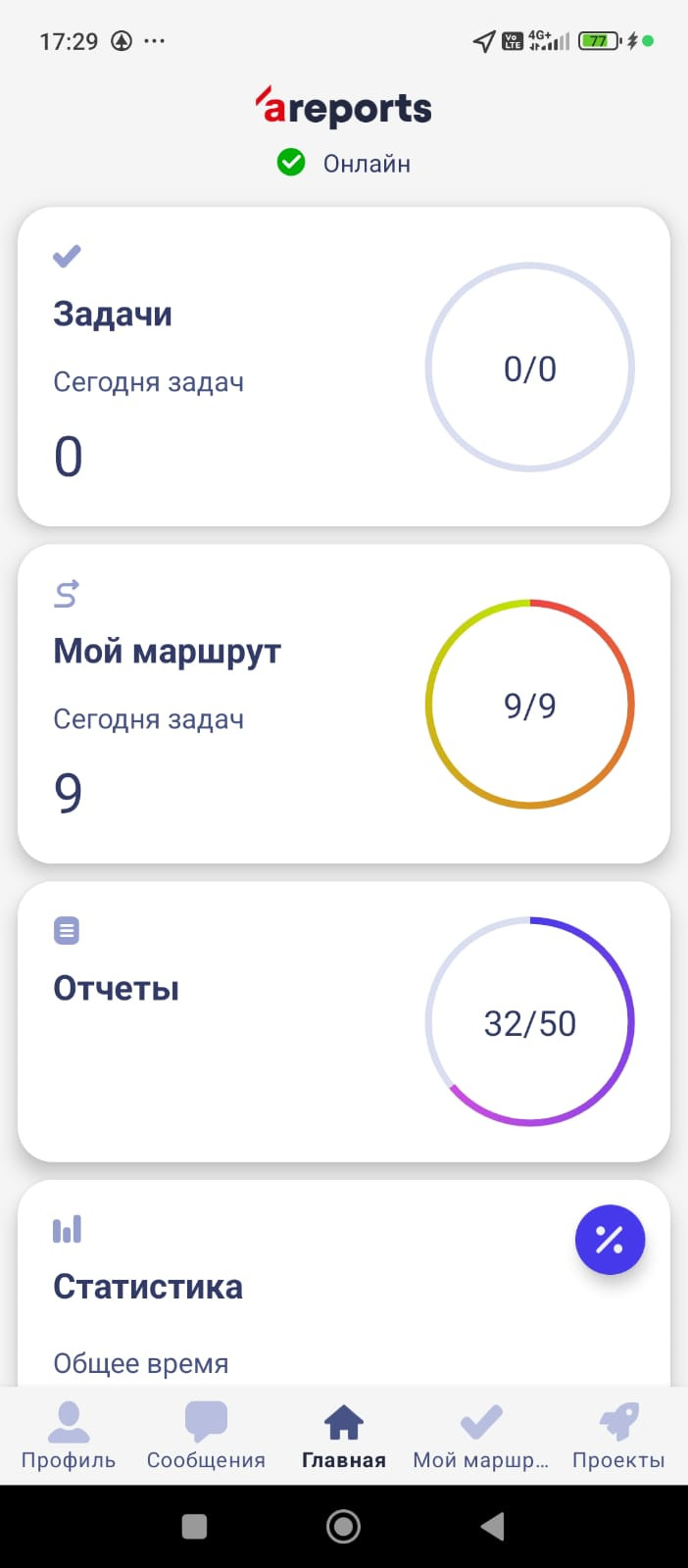Switch to the Сообщения tab

pyautogui.click(x=206, y=1436)
